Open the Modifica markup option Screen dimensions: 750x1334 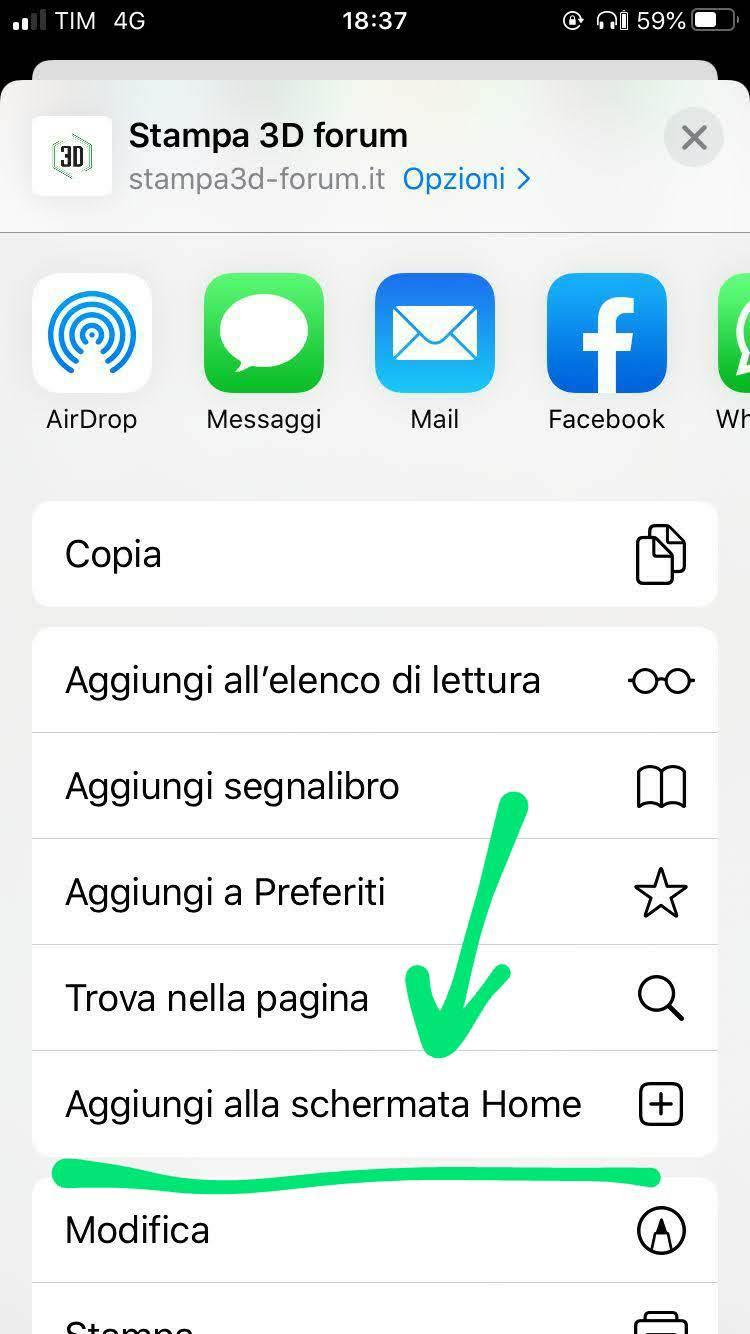click(x=374, y=1230)
